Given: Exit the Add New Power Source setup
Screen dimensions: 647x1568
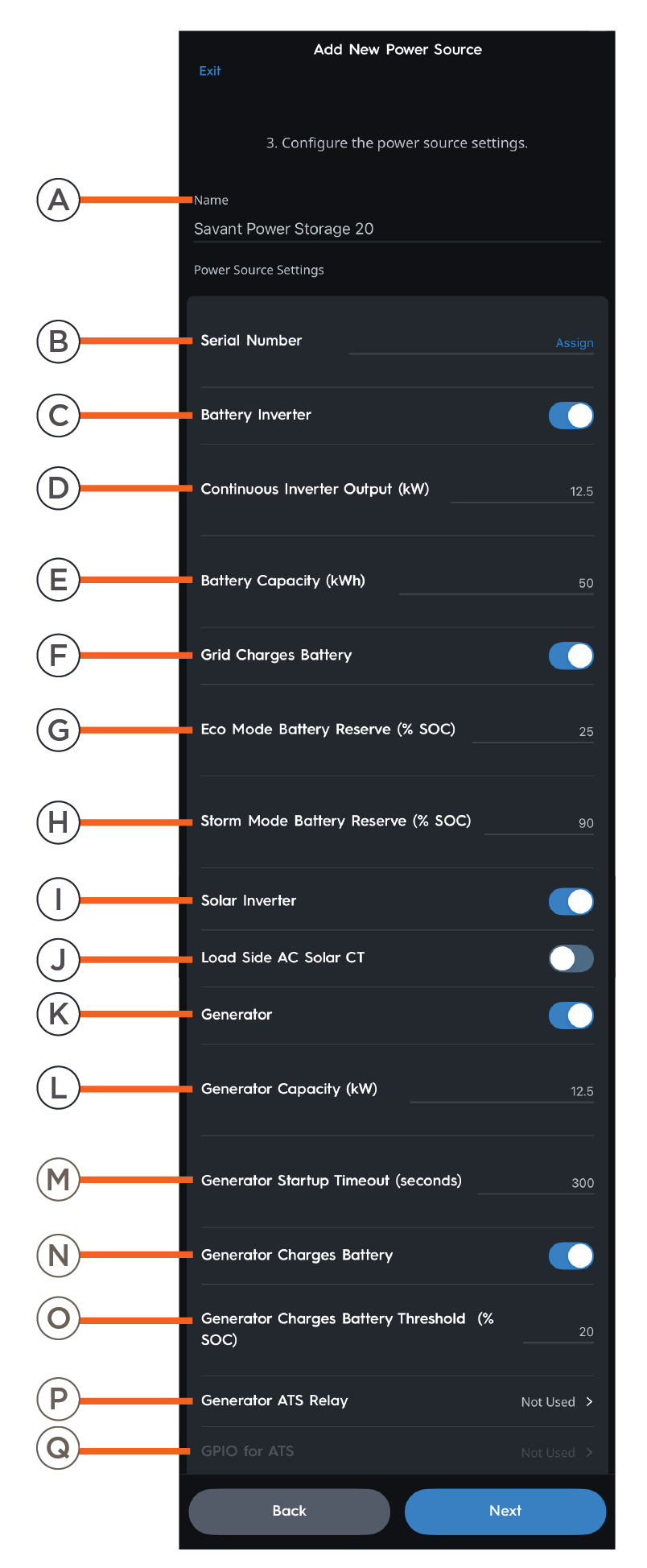Looking at the screenshot, I should [209, 71].
